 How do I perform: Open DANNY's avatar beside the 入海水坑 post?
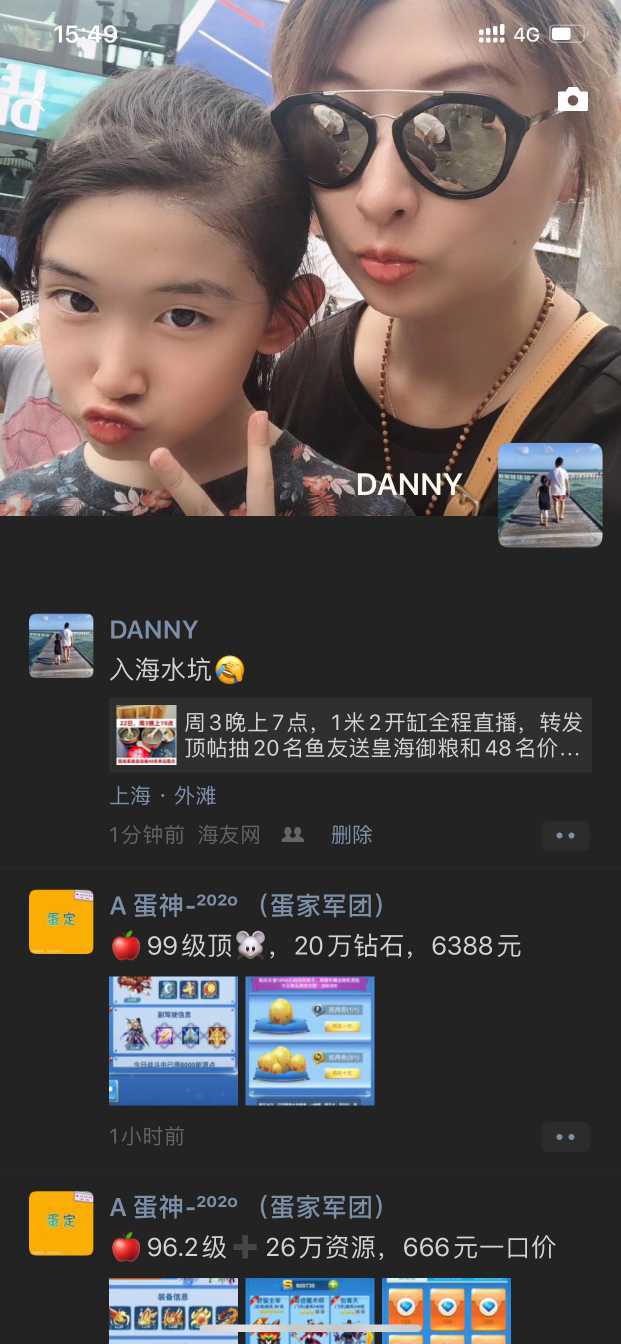[x=61, y=646]
